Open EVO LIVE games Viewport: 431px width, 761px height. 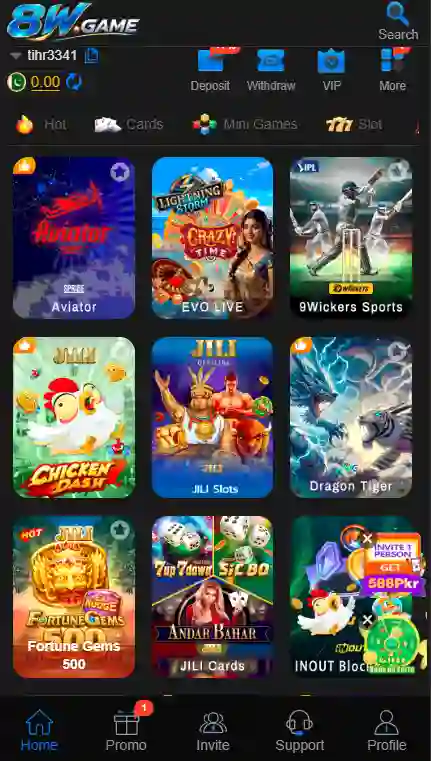213,238
